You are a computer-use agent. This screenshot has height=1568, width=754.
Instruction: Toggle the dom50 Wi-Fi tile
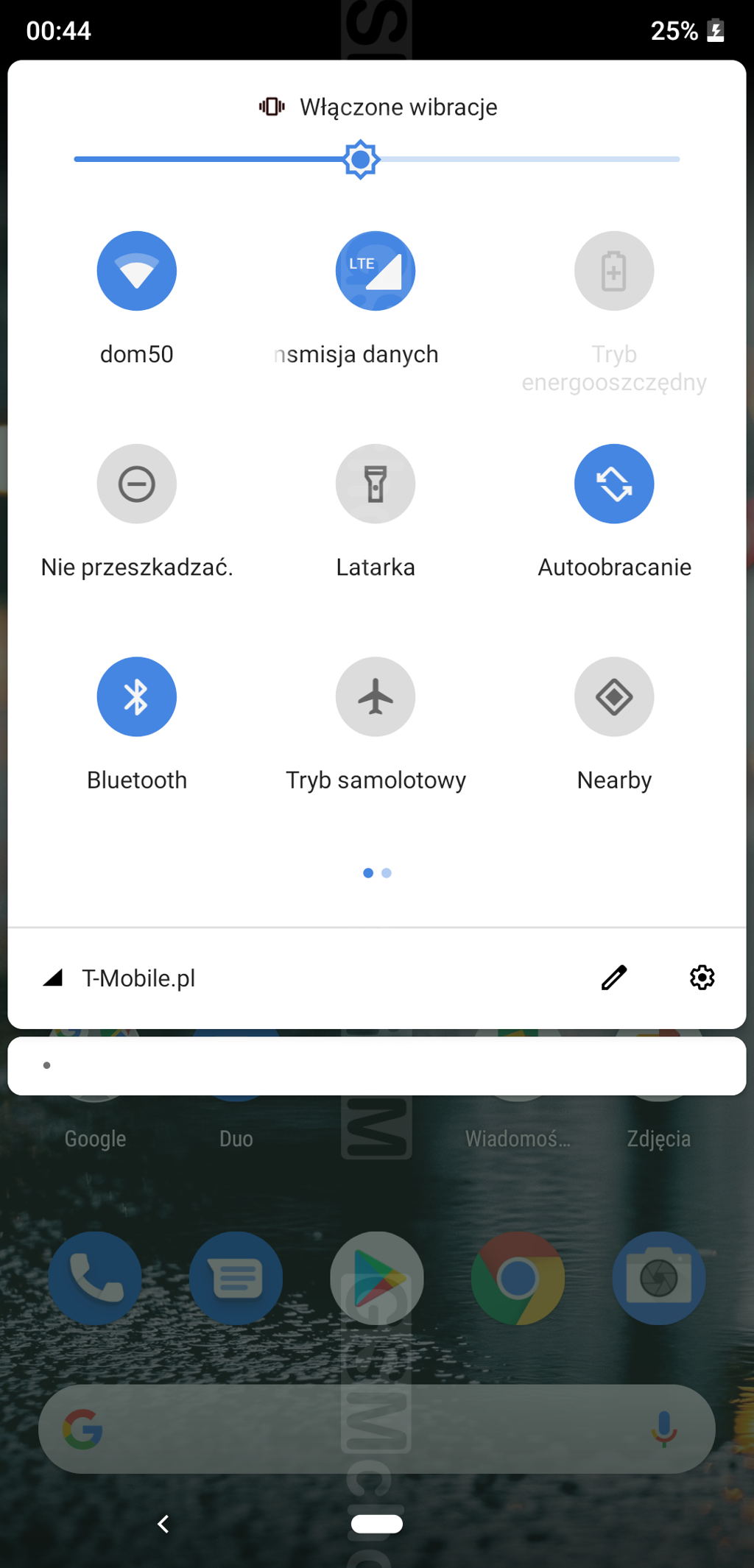click(137, 271)
